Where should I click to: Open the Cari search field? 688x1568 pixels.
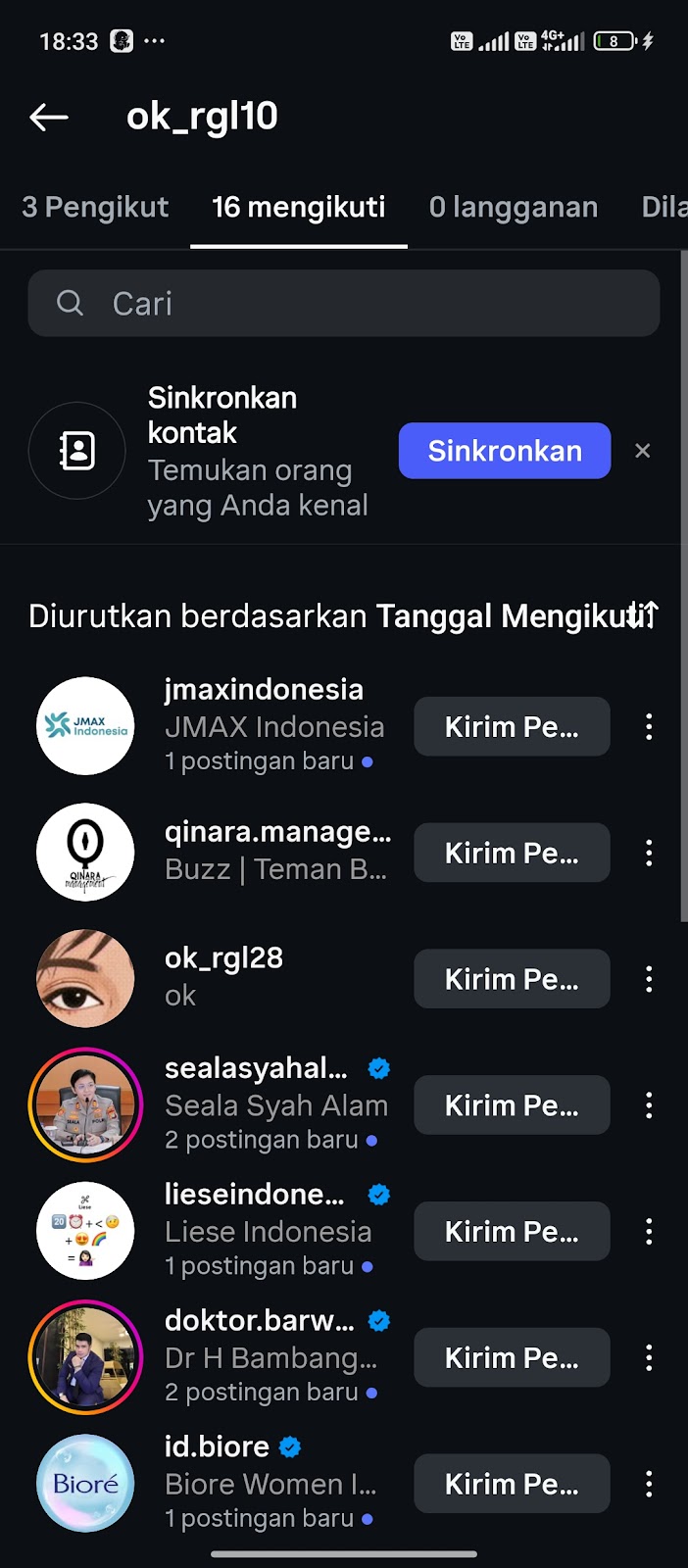click(x=343, y=304)
